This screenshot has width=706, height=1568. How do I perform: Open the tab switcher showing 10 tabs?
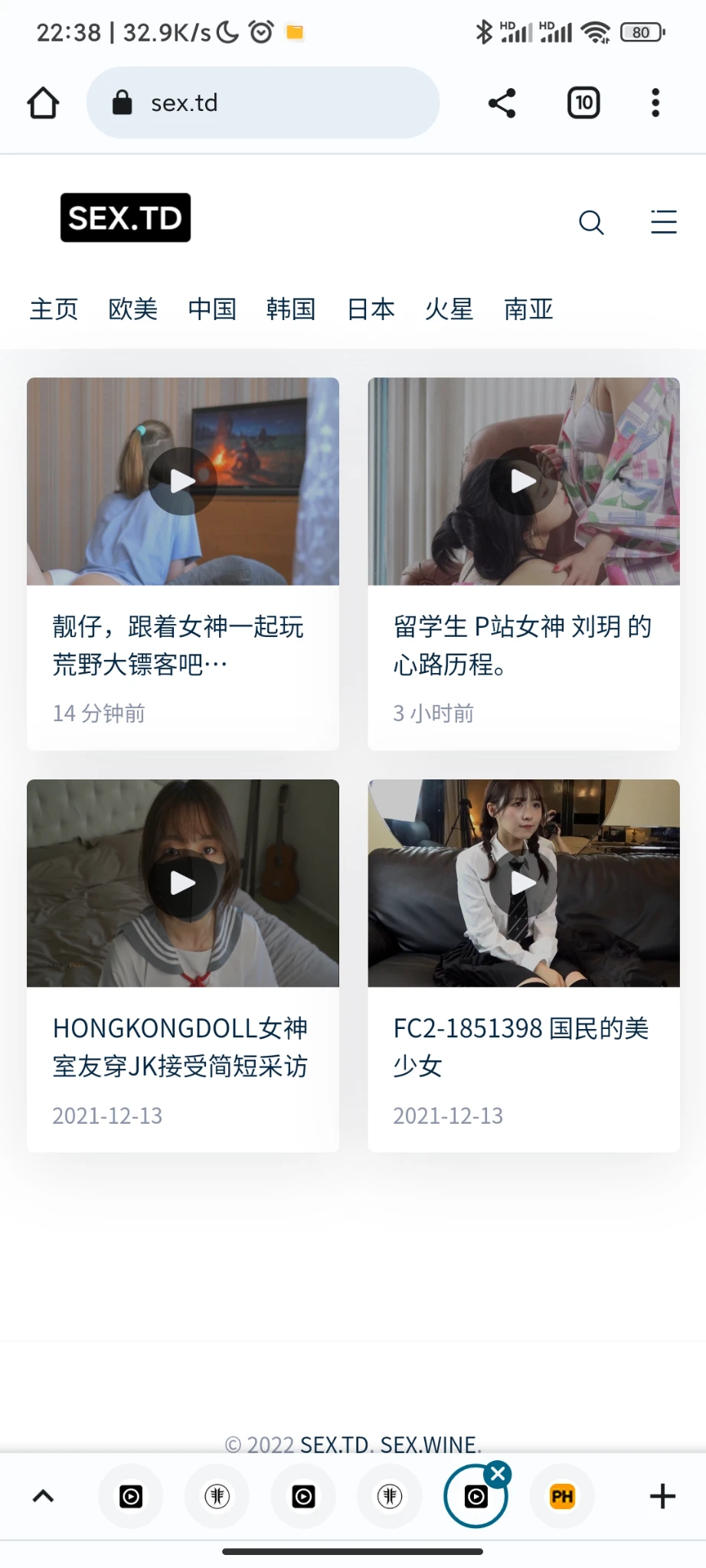(x=583, y=103)
